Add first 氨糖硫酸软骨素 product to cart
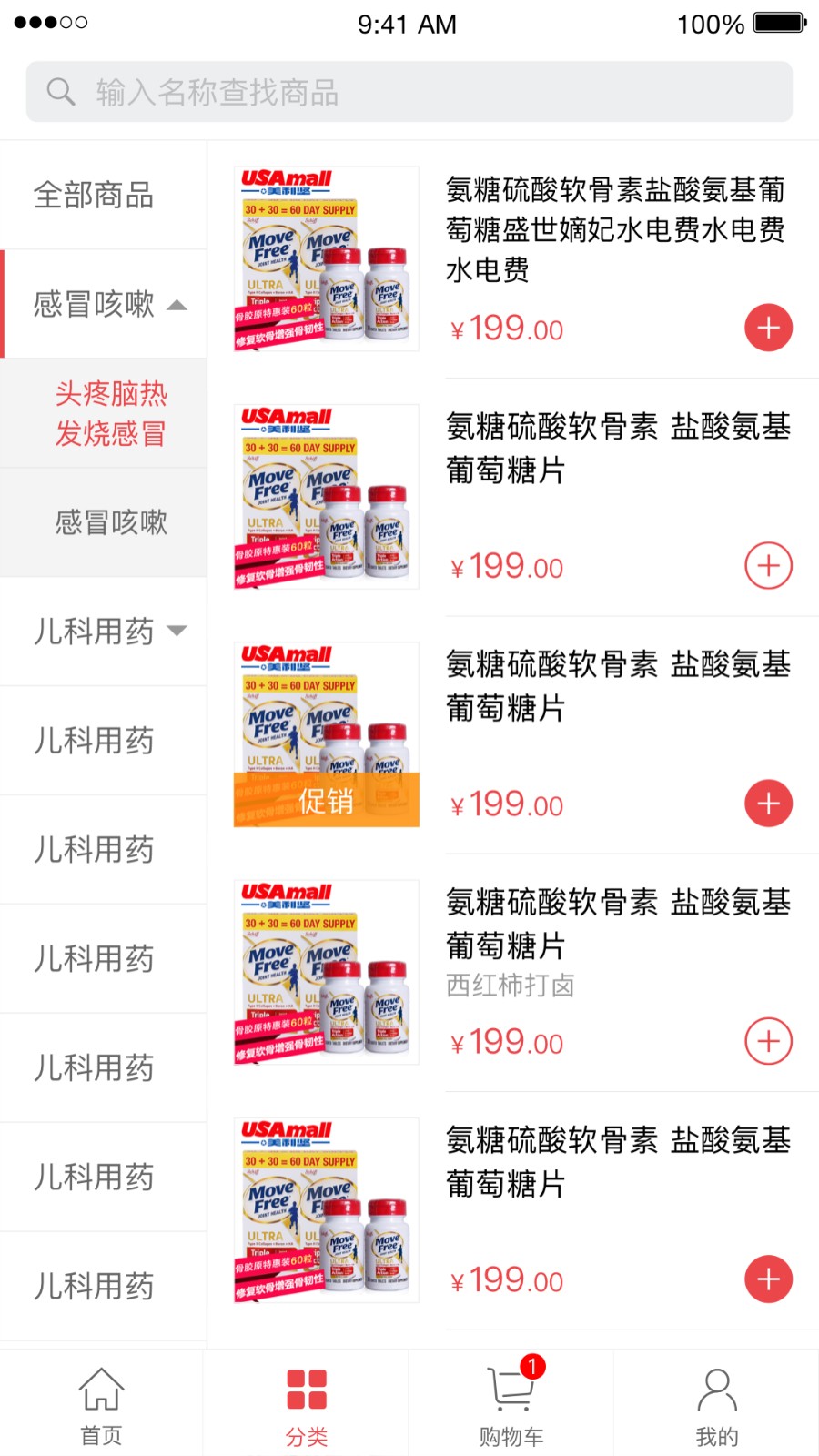The image size is (819, 1456). [769, 328]
